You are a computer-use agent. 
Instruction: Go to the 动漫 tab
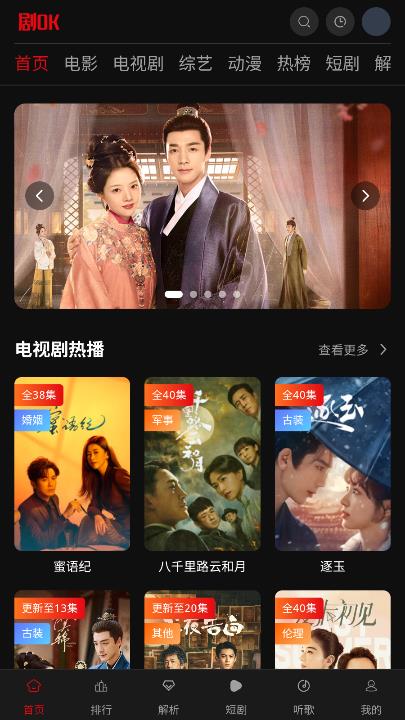pyautogui.click(x=245, y=63)
